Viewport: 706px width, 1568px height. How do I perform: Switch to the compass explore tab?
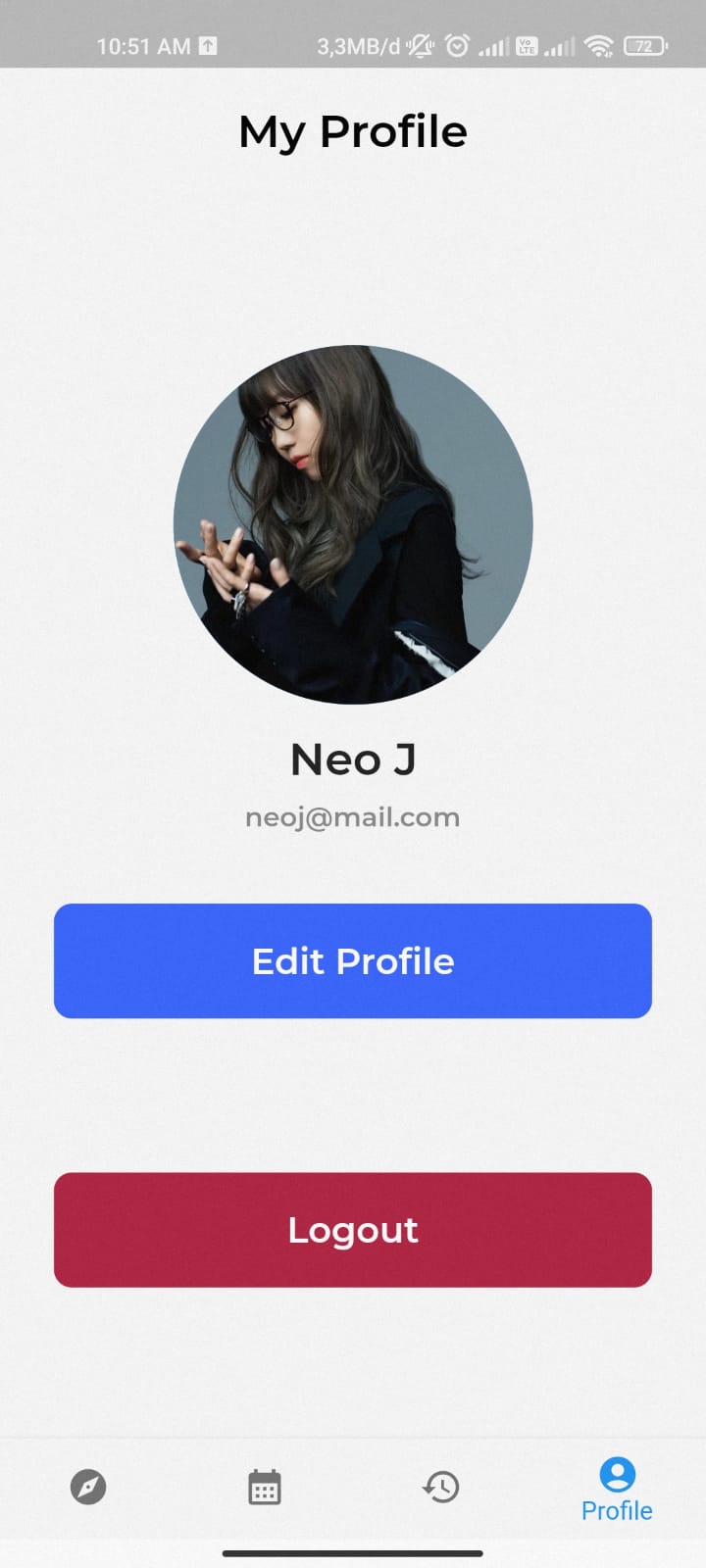tap(88, 1487)
